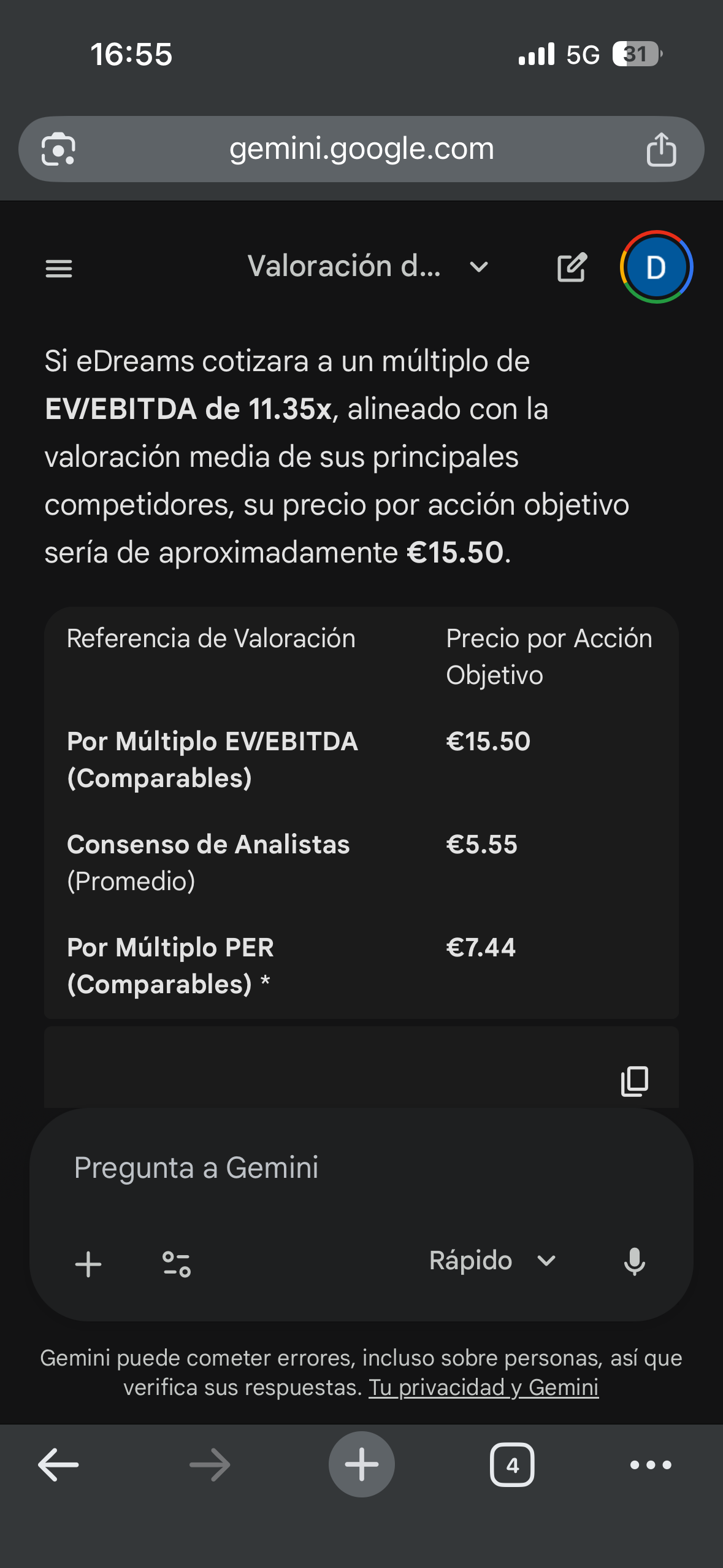Screen dimensions: 723x1568
Task: Copy the valuation table
Action: [x=634, y=1081]
